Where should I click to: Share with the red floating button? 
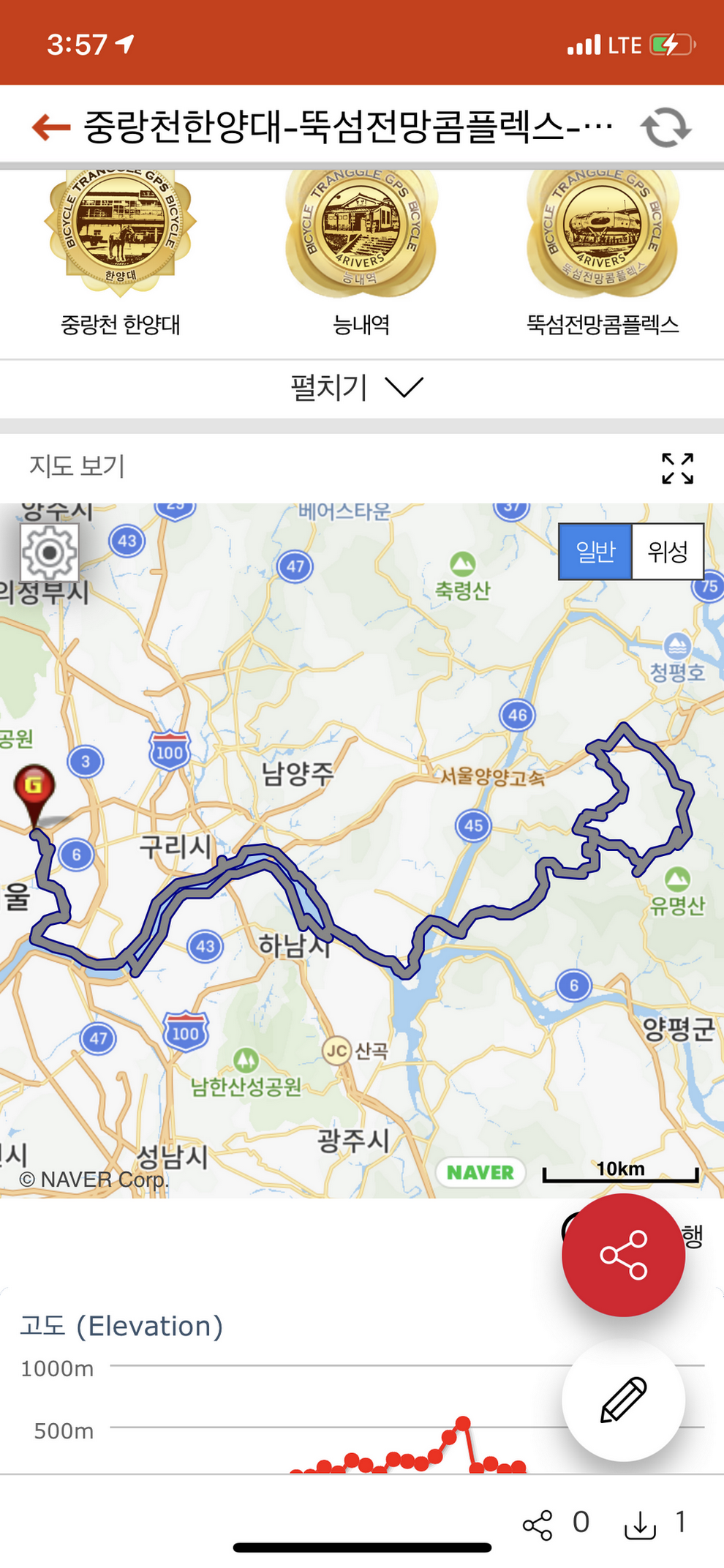click(623, 1255)
